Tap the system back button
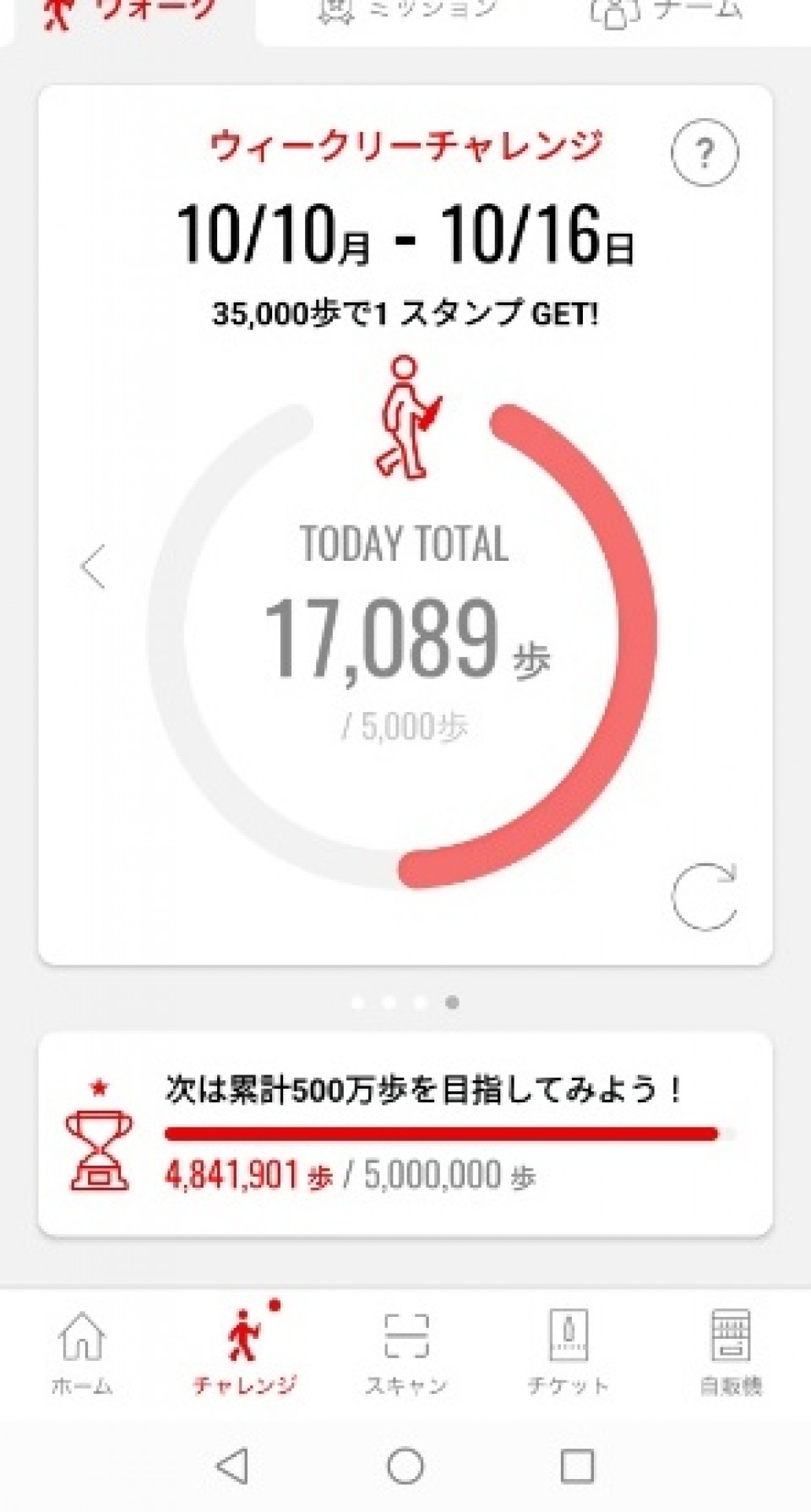811x1512 pixels. 233,1466
